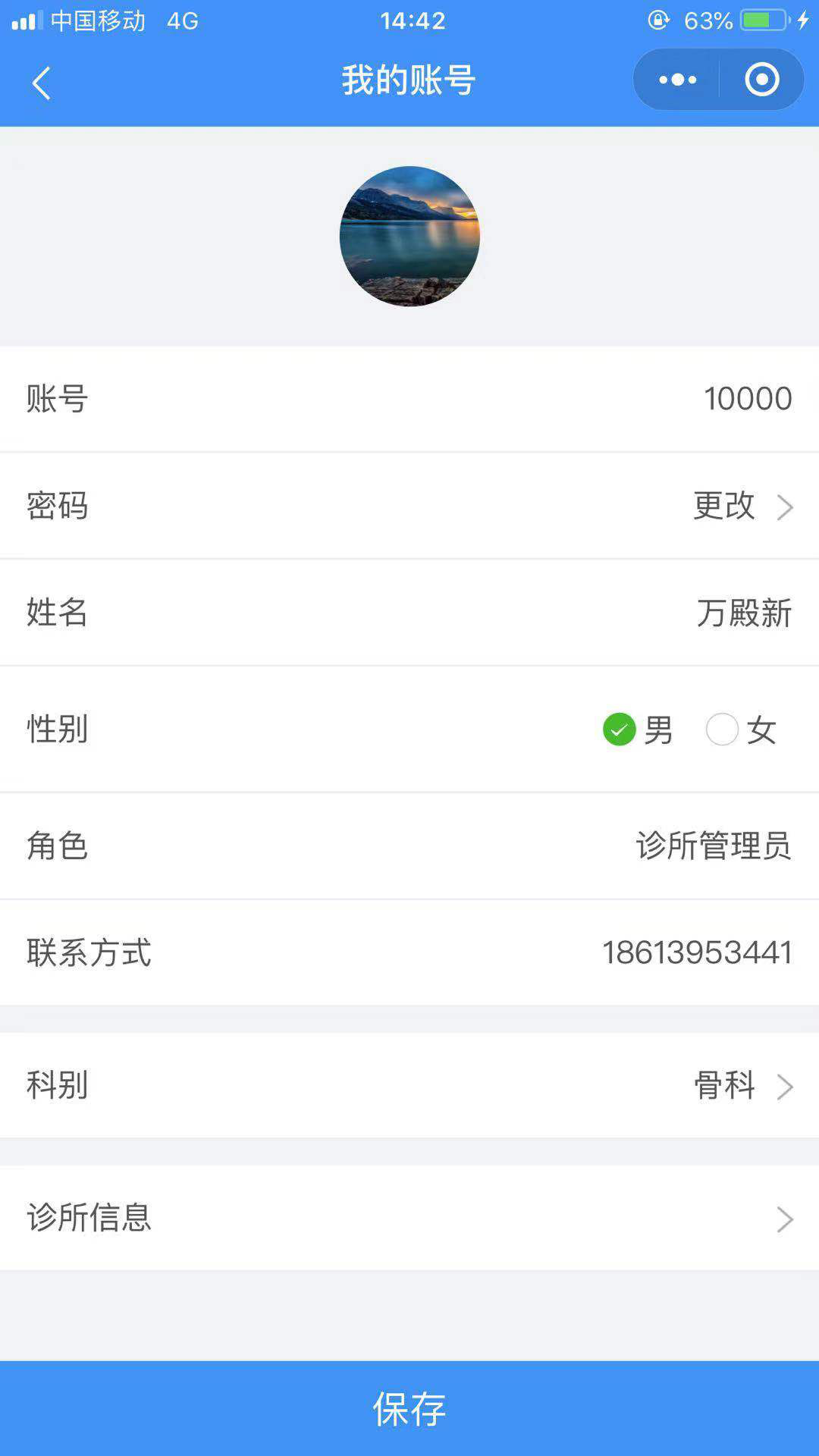Close the mini program with the circle icon
Image resolution: width=819 pixels, height=1456 pixels.
pyautogui.click(x=761, y=80)
